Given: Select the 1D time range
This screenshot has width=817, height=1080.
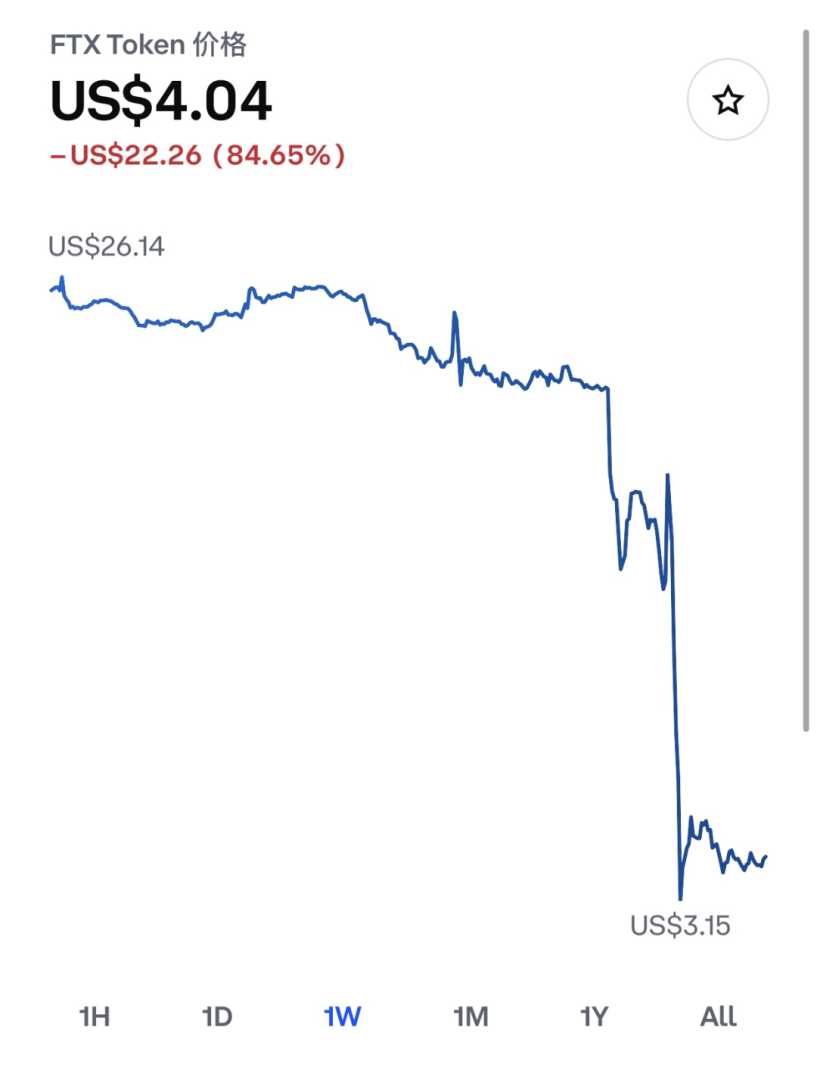Looking at the screenshot, I should [x=217, y=1017].
